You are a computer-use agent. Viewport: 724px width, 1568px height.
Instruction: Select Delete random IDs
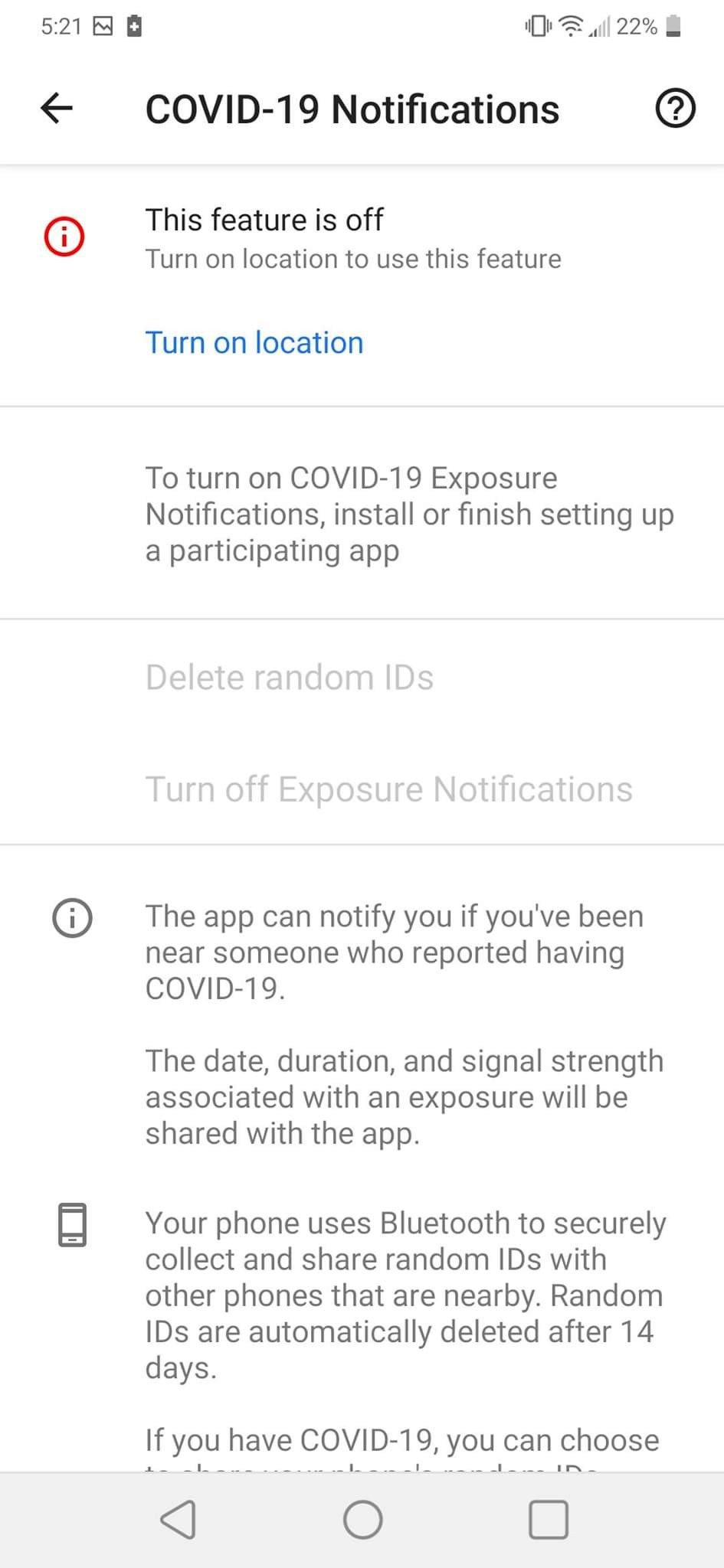click(x=290, y=678)
